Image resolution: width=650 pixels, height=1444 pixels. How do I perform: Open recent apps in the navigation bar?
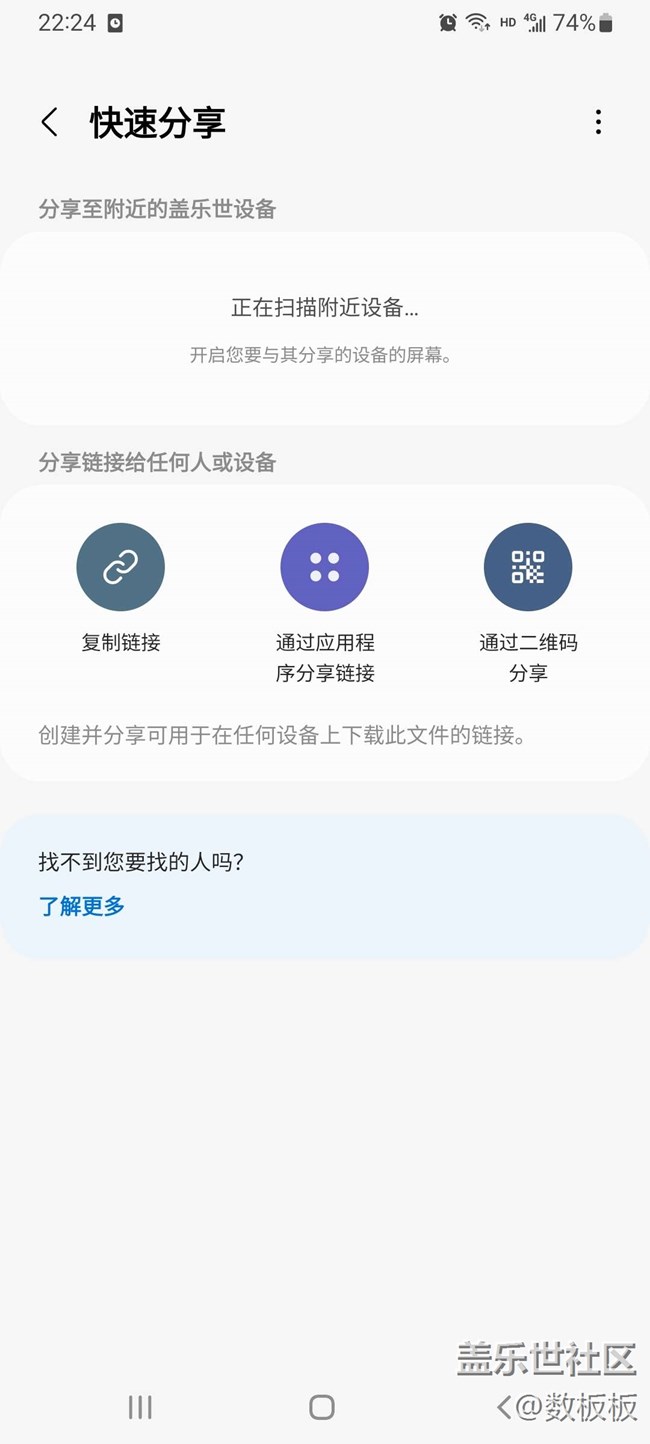click(x=140, y=1407)
